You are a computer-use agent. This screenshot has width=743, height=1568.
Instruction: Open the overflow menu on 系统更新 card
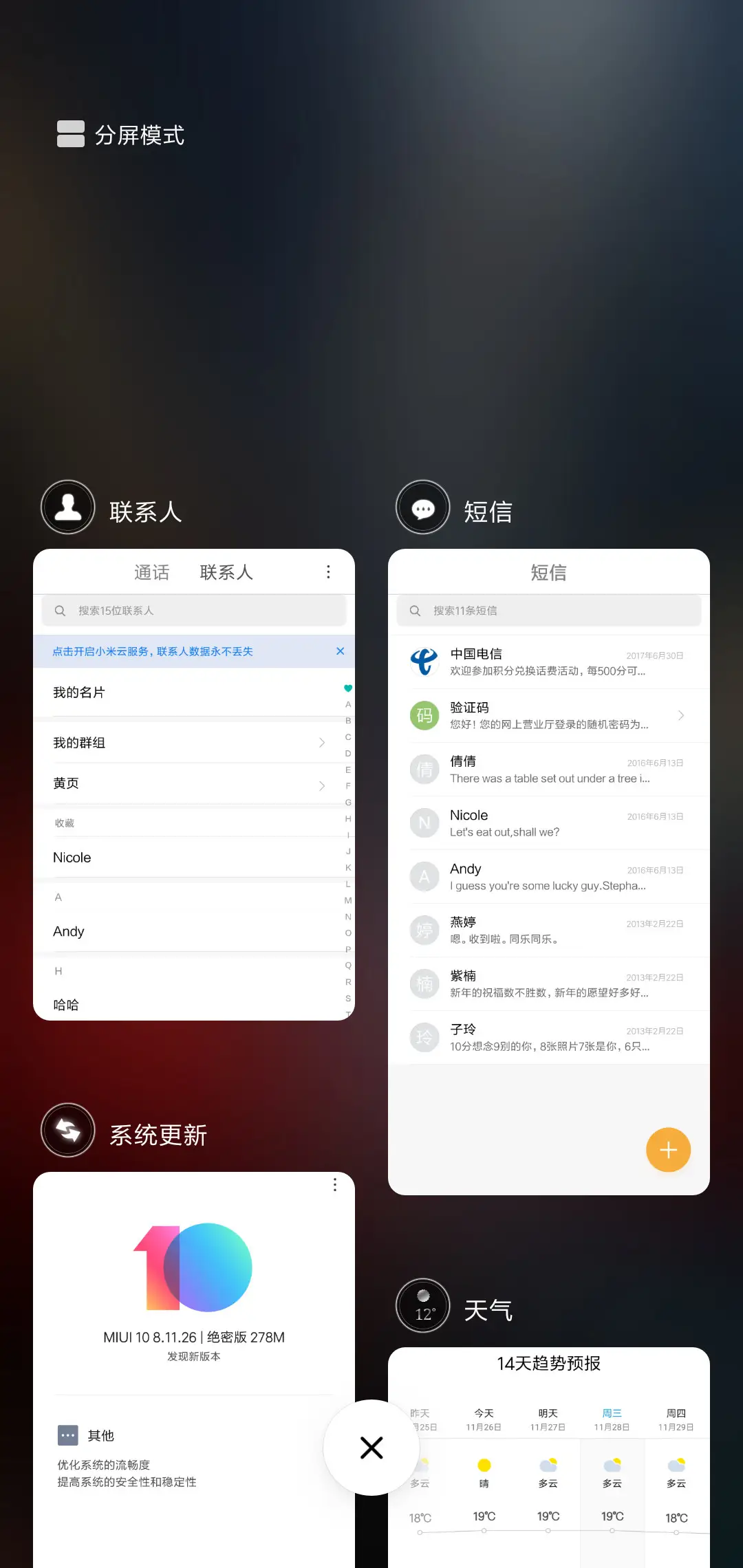pyautogui.click(x=334, y=1185)
